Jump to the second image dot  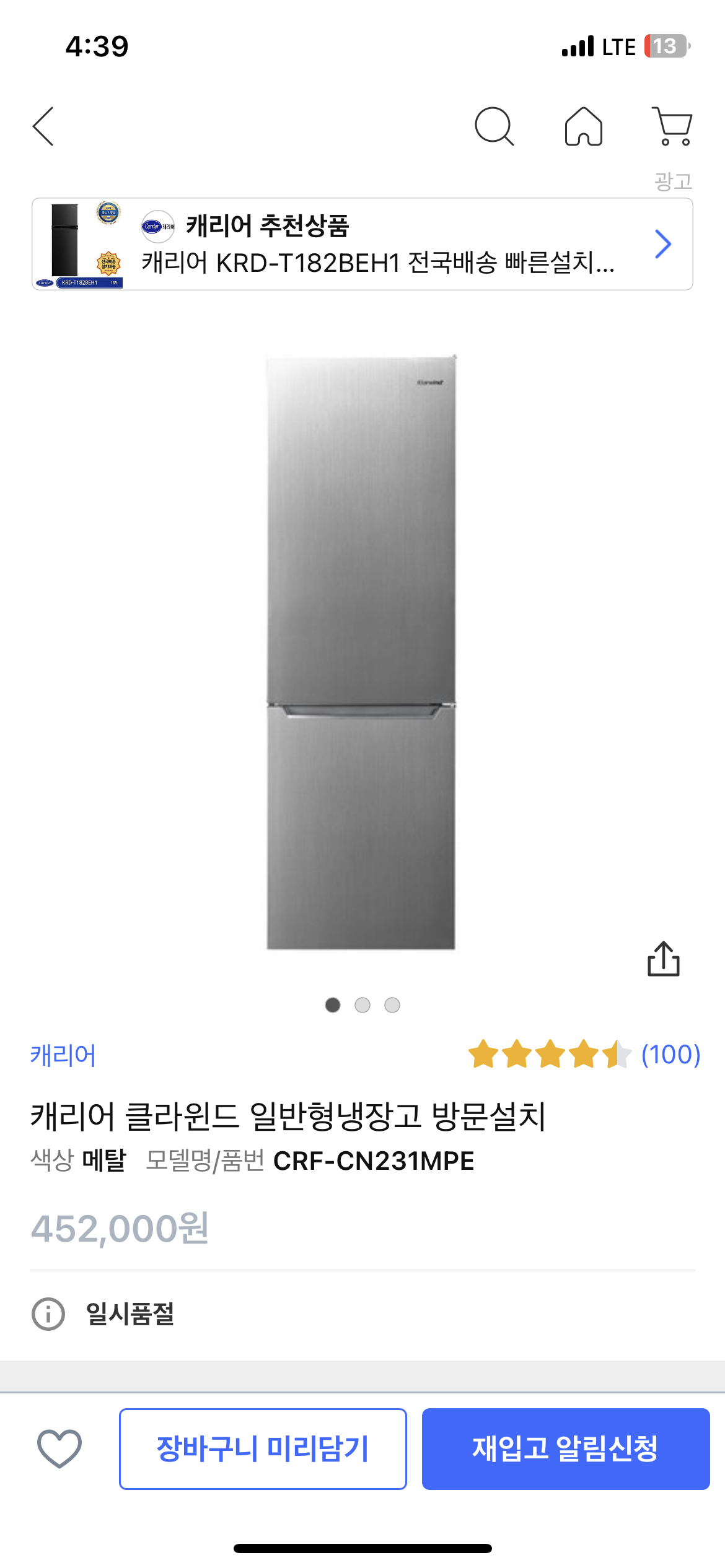pos(362,1005)
